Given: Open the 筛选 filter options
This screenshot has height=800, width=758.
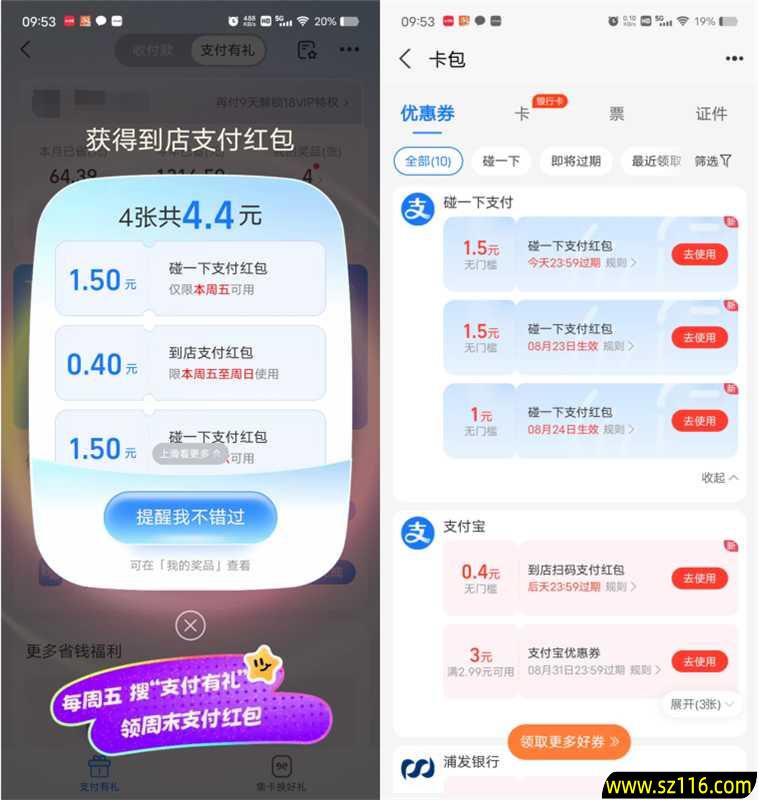Looking at the screenshot, I should [x=713, y=161].
